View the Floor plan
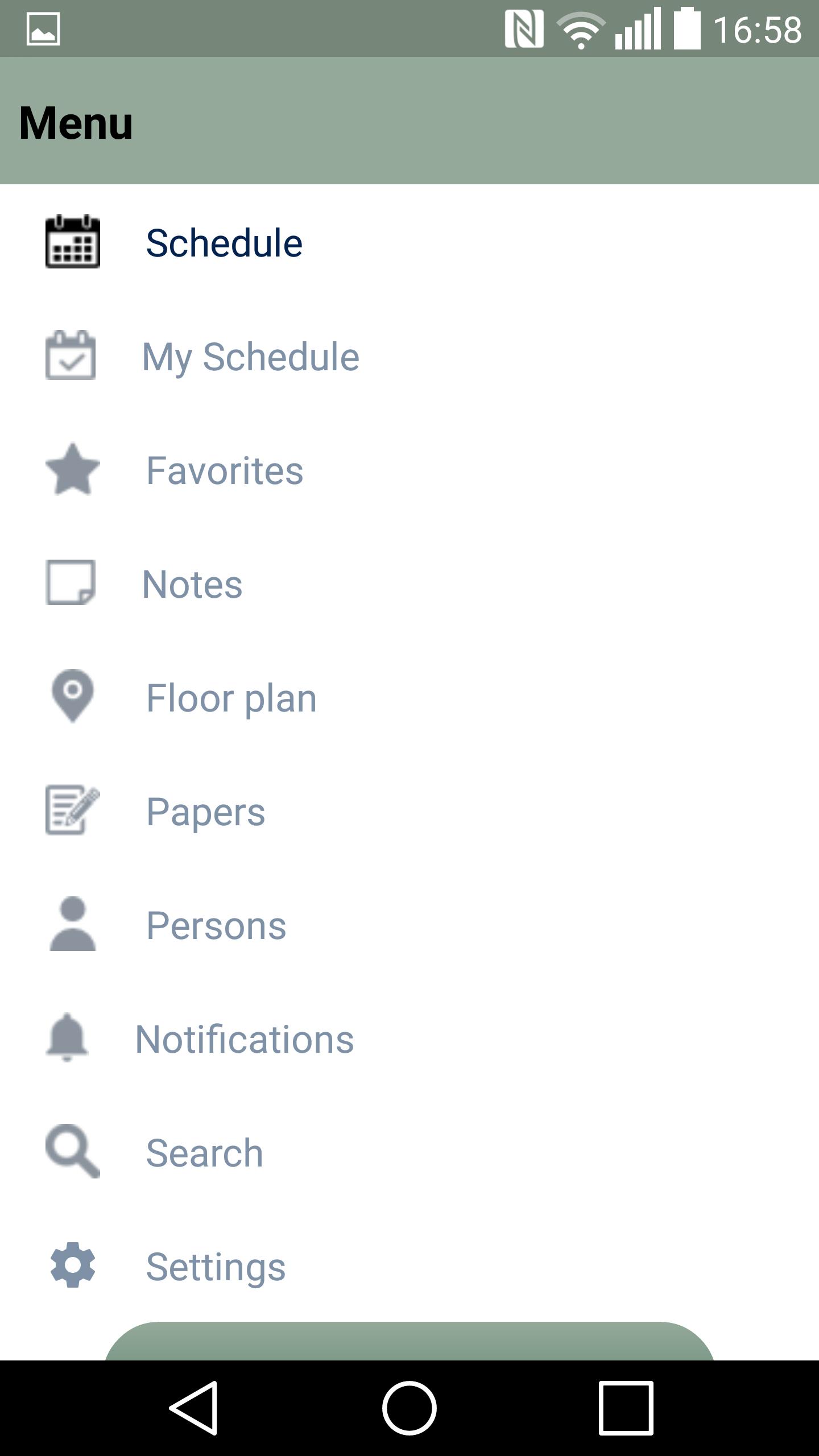The width and height of the screenshot is (819, 1456). pyautogui.click(x=231, y=698)
